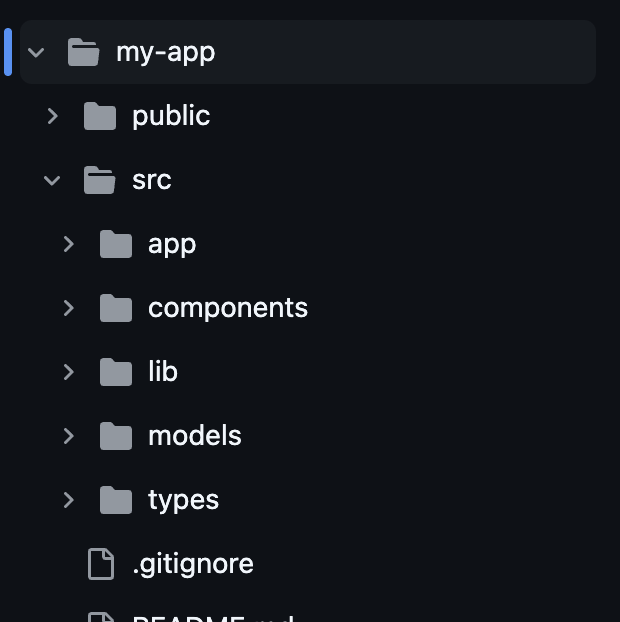Select the models folder
The width and height of the screenshot is (620, 622).
pos(194,436)
